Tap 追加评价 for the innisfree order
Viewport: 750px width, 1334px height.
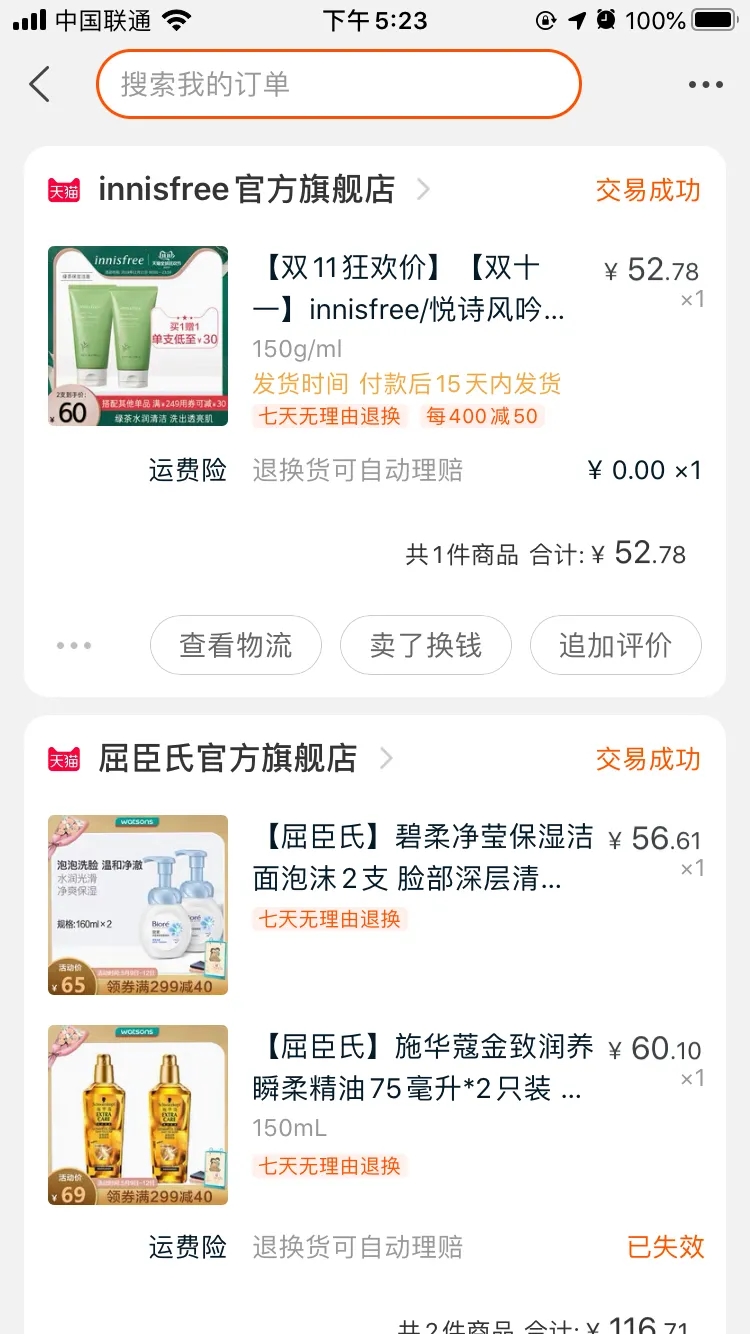click(615, 646)
